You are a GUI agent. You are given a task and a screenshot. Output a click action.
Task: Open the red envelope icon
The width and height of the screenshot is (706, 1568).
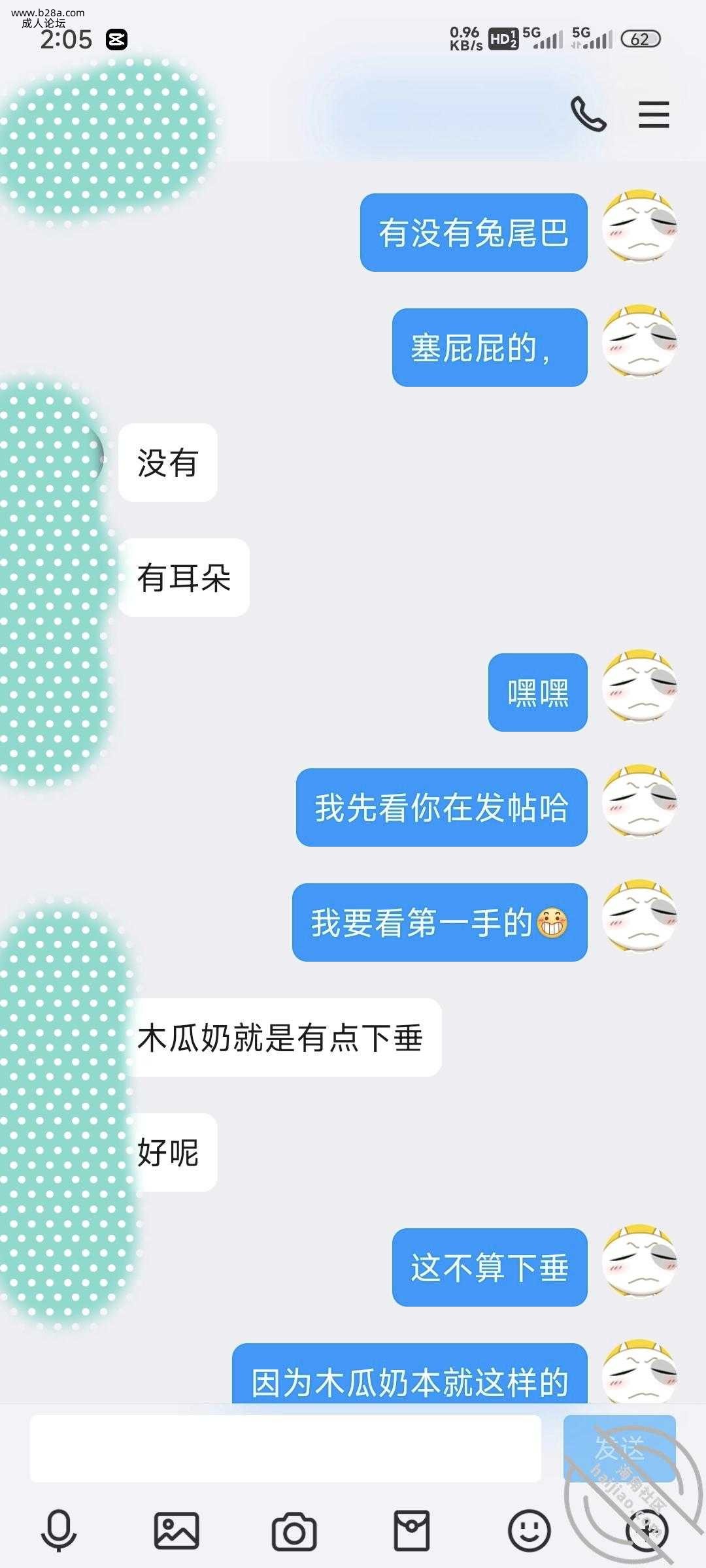coord(412,1530)
